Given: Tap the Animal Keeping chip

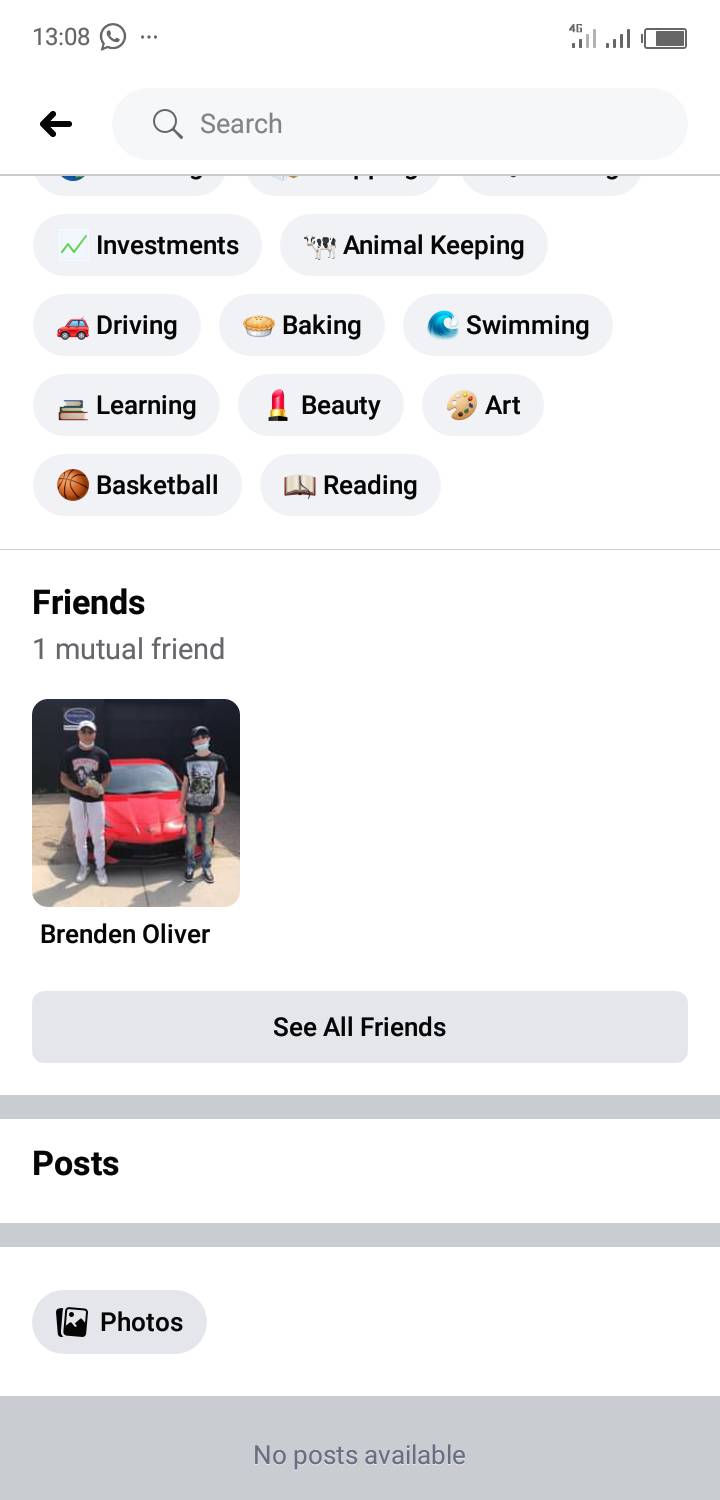Looking at the screenshot, I should tap(414, 245).
